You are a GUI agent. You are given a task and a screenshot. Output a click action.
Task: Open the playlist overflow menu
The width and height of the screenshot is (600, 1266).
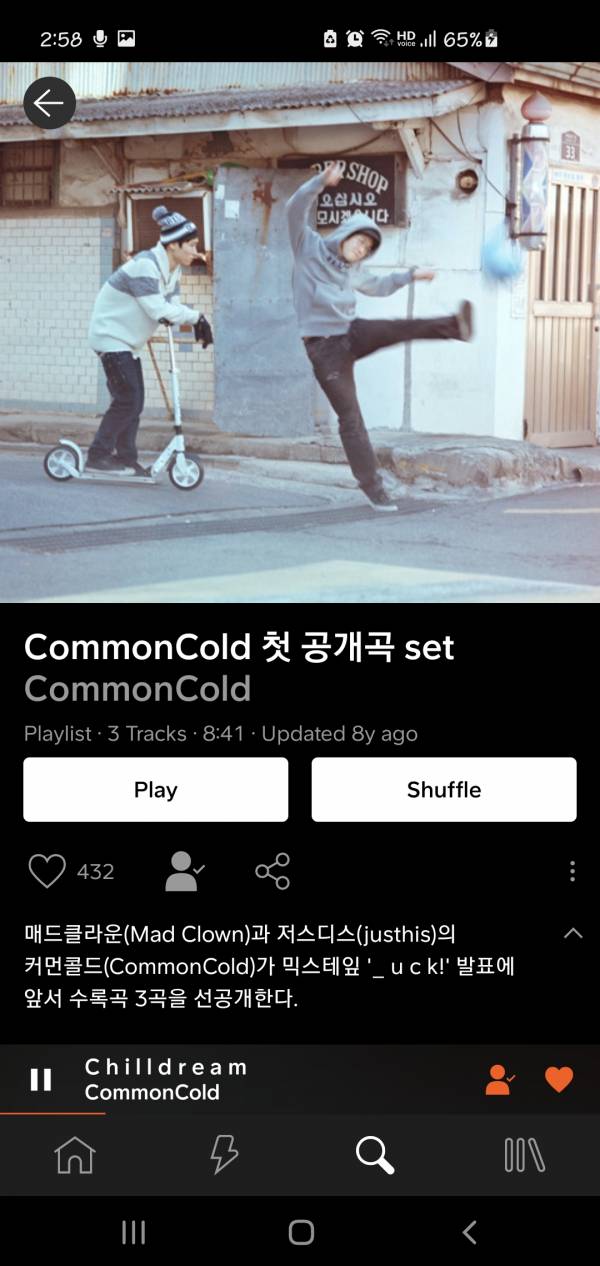[572, 872]
